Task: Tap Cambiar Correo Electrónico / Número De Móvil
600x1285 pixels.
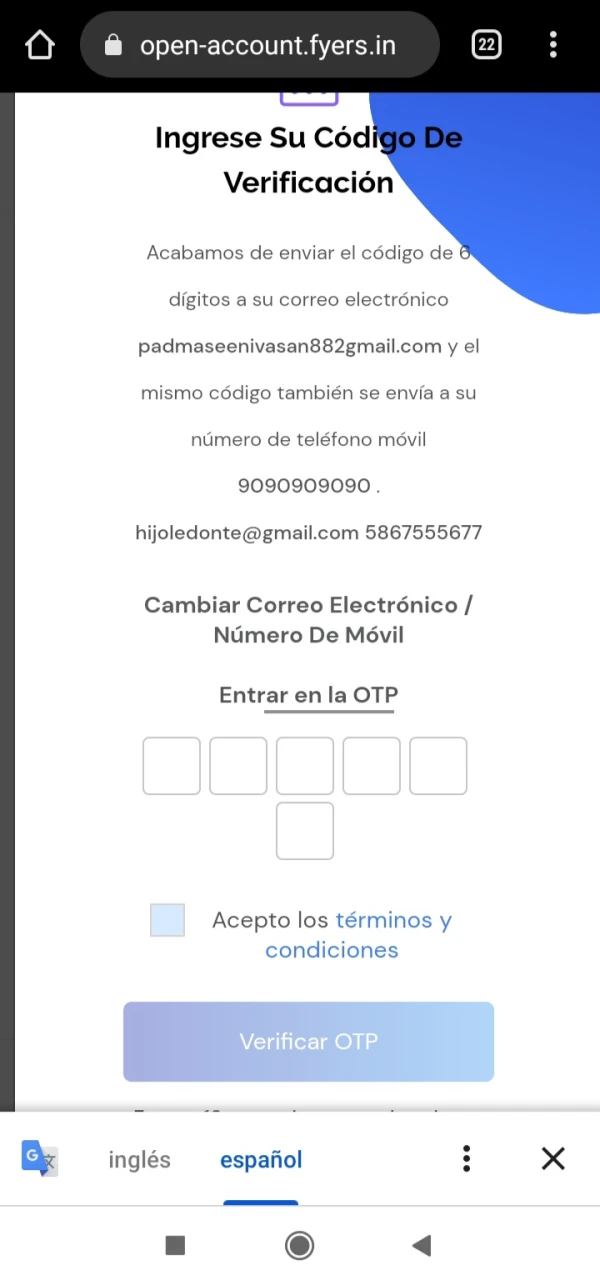Action: tap(308, 620)
